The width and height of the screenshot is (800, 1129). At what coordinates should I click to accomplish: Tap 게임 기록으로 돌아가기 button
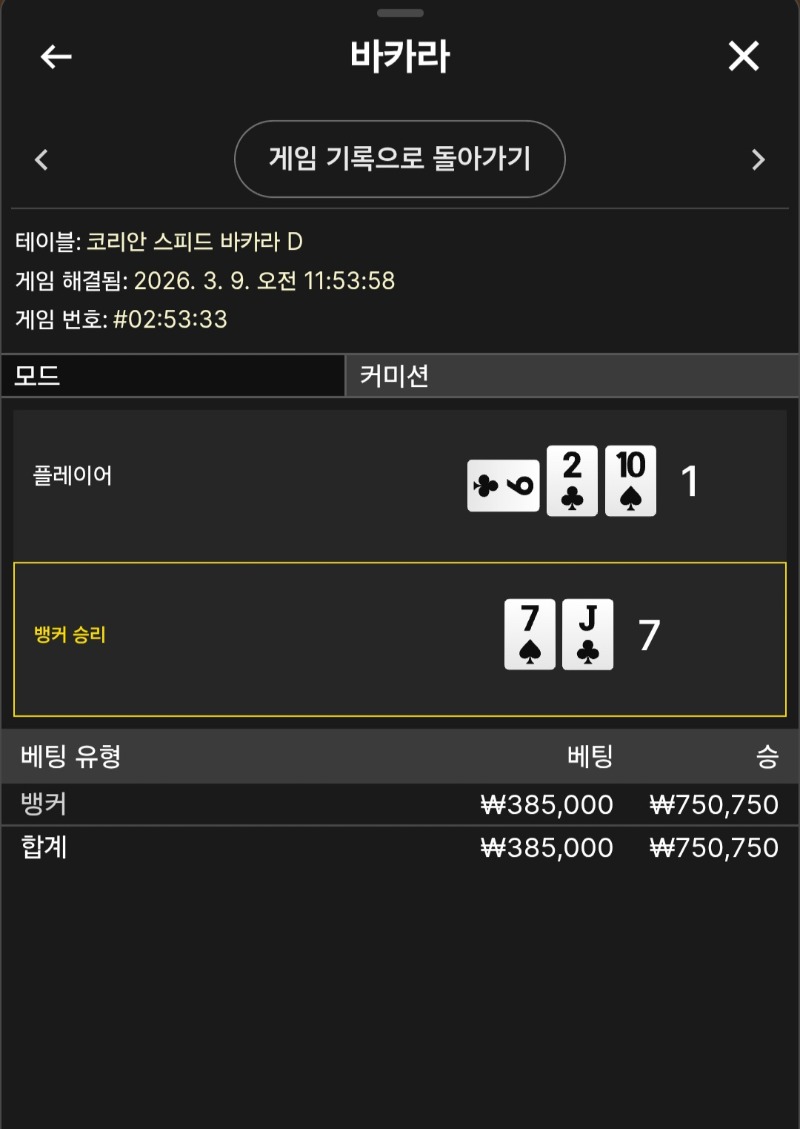[400, 158]
